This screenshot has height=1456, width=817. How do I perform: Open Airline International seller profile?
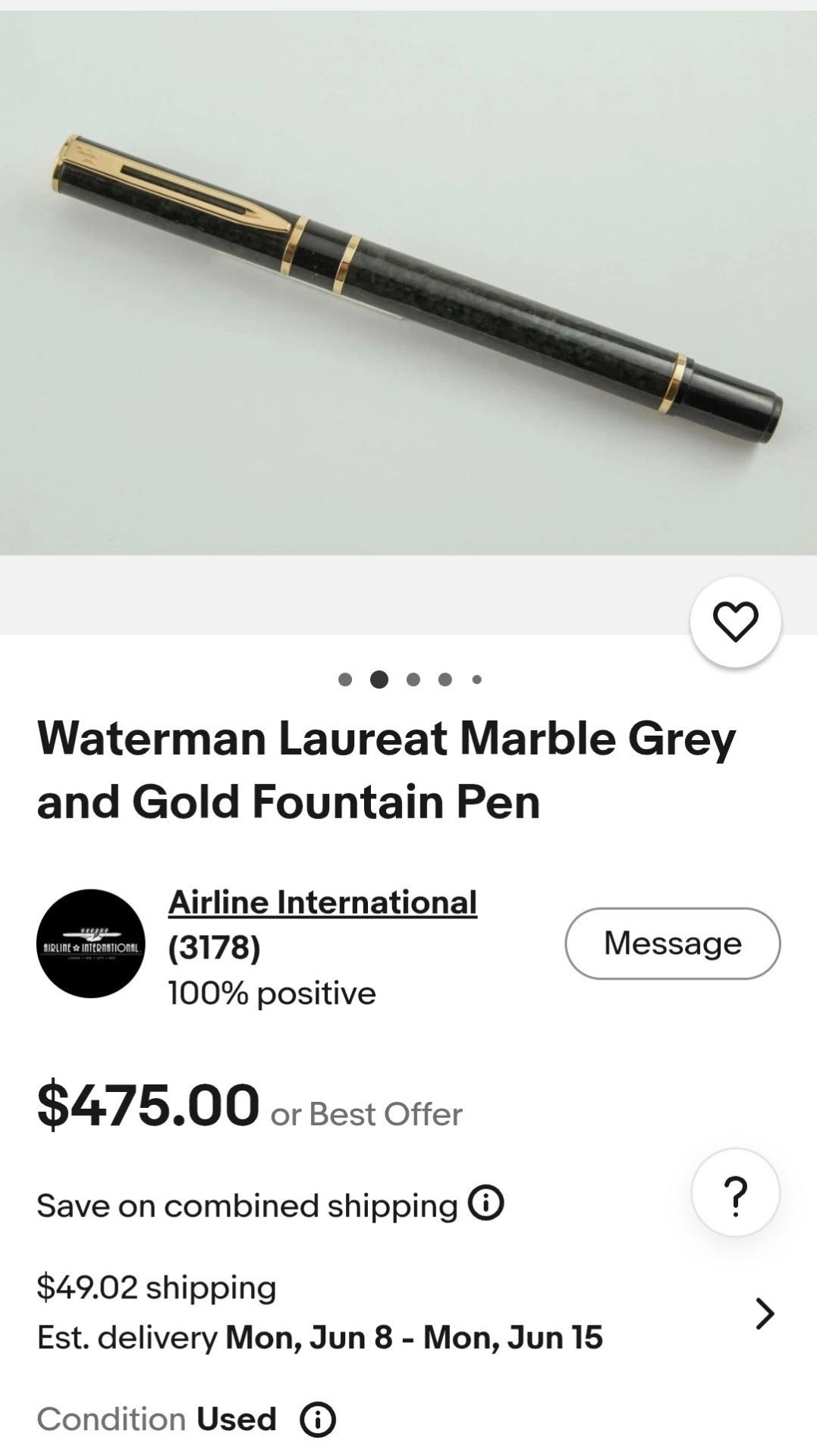[322, 902]
